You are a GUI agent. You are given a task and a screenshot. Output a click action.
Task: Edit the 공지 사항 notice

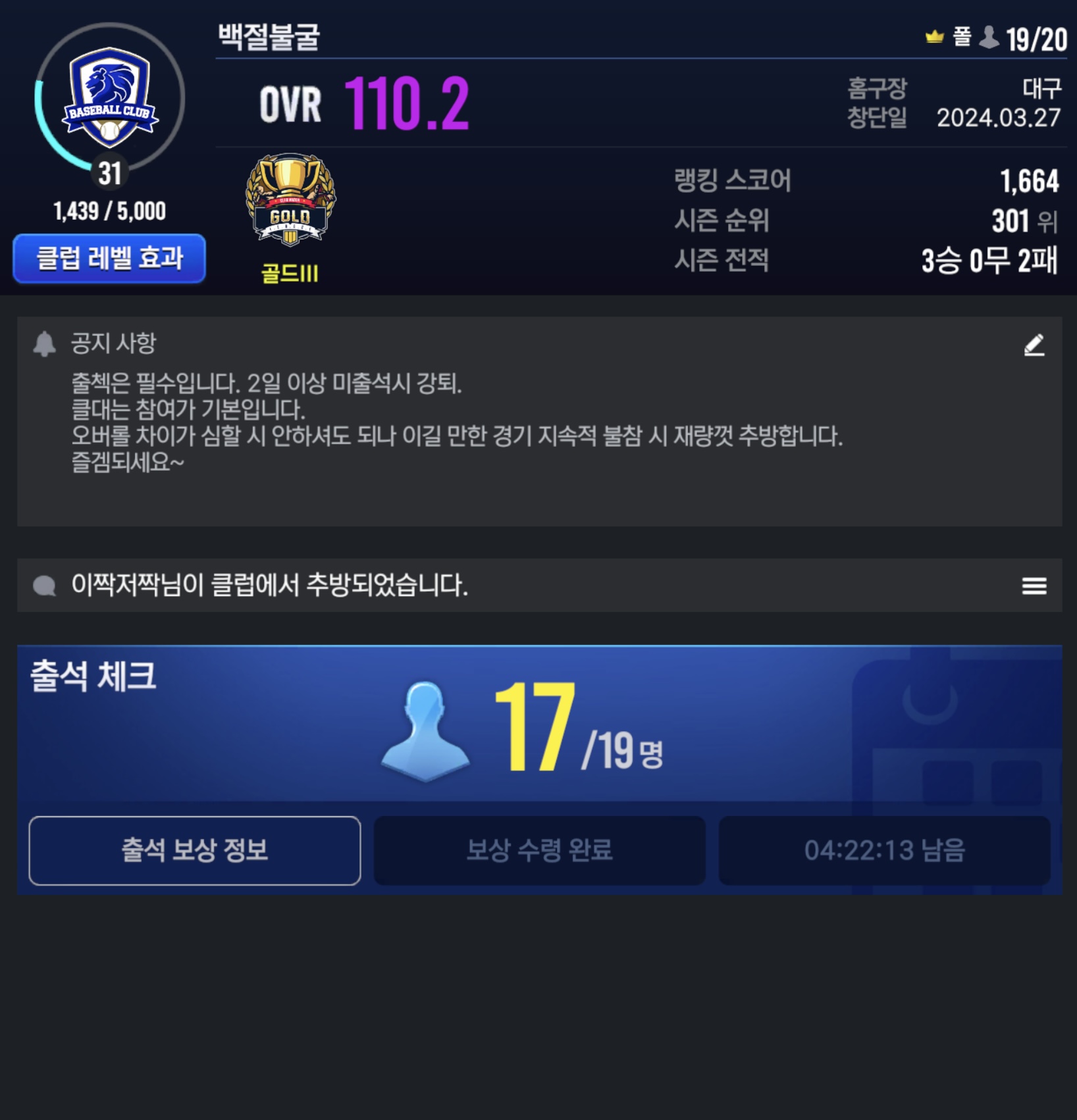[1034, 345]
